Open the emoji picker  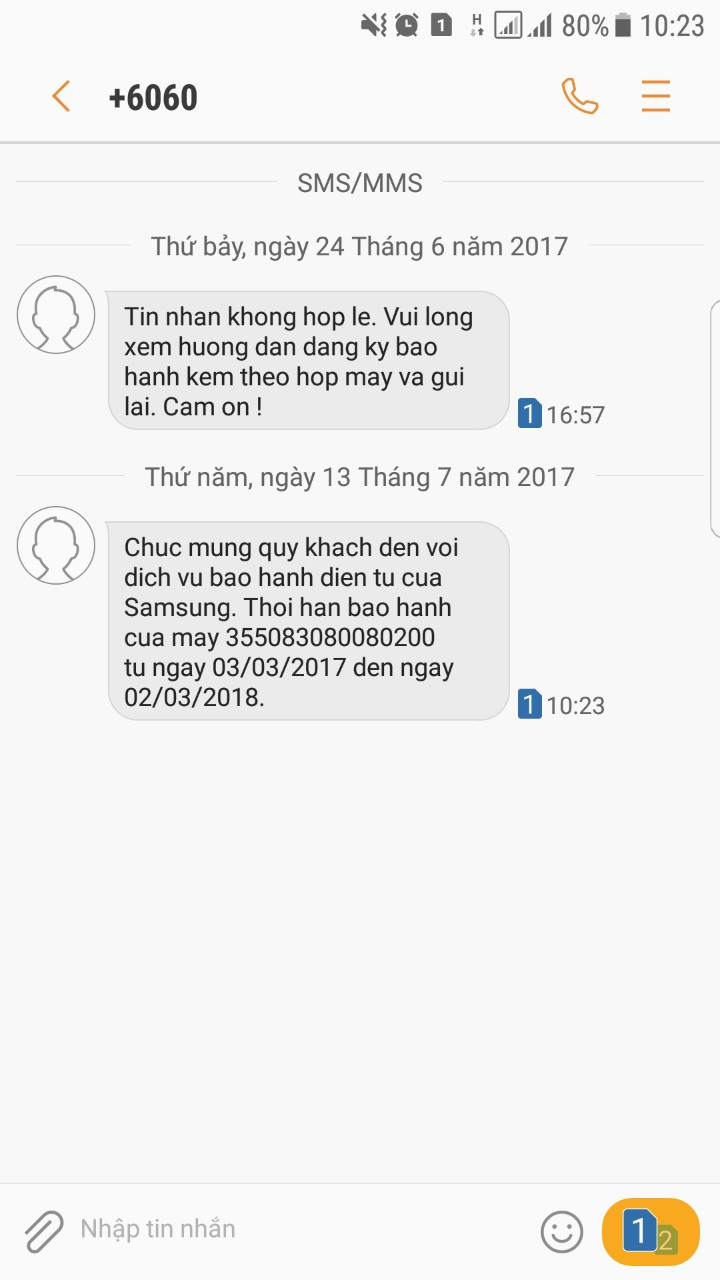pos(562,1231)
